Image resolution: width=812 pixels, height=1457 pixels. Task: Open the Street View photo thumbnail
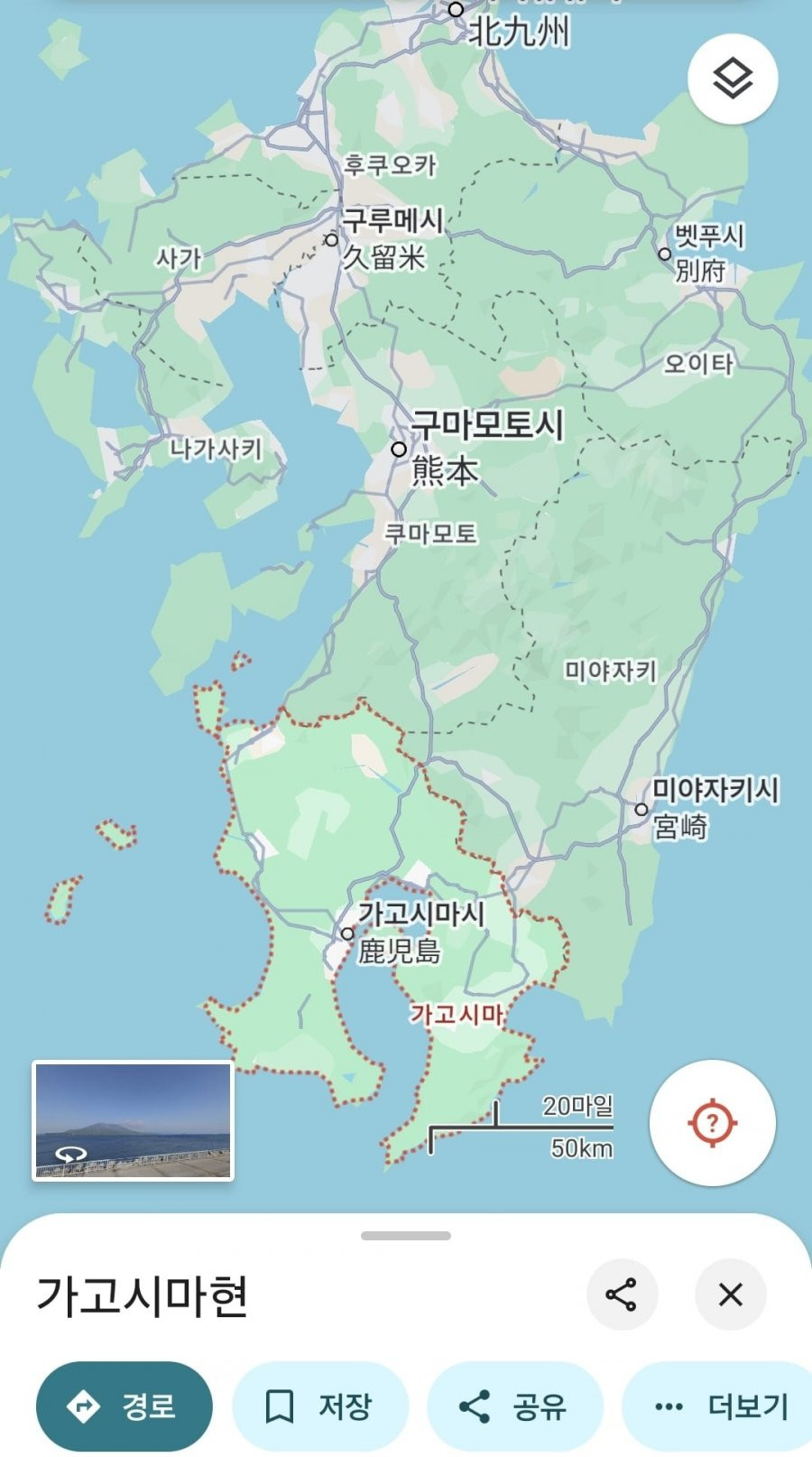[134, 1120]
